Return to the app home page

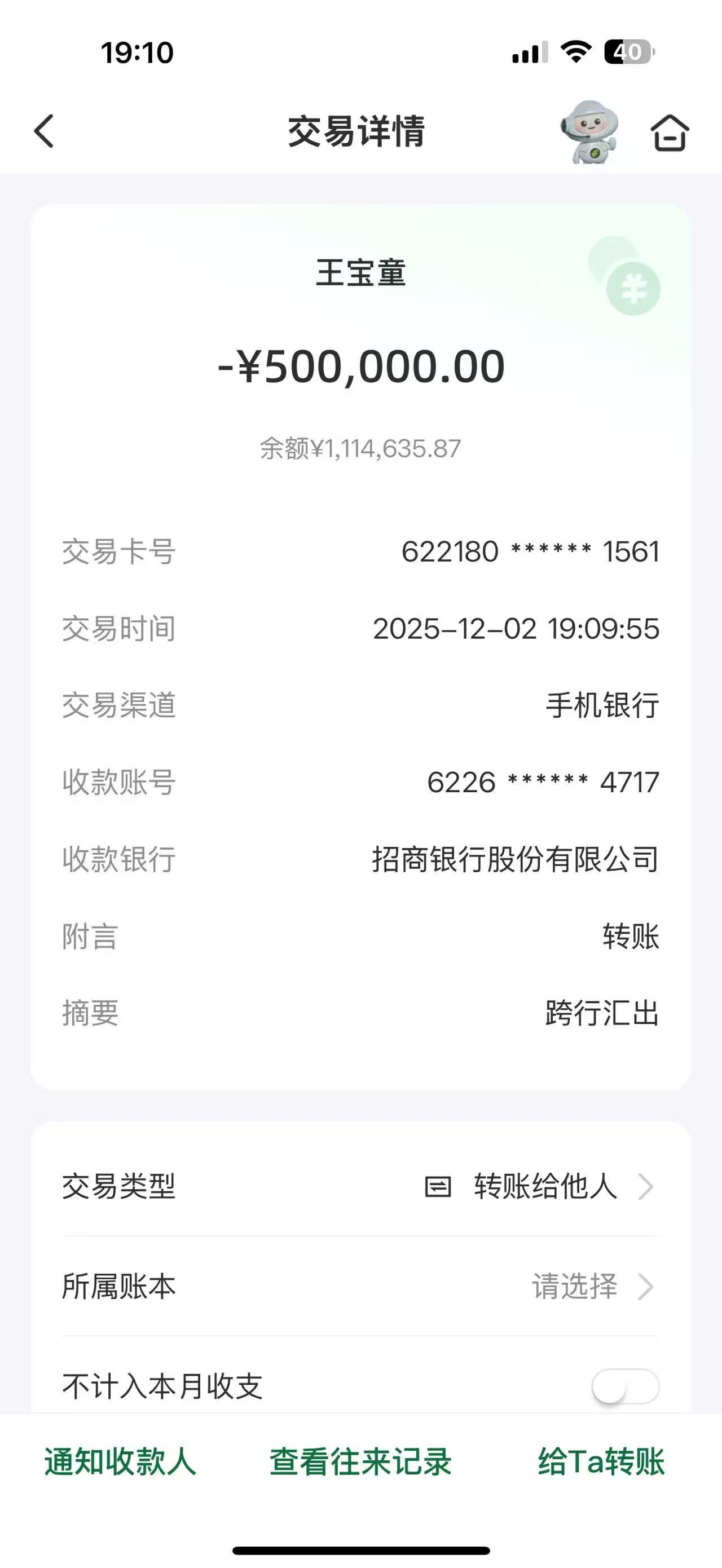click(670, 132)
